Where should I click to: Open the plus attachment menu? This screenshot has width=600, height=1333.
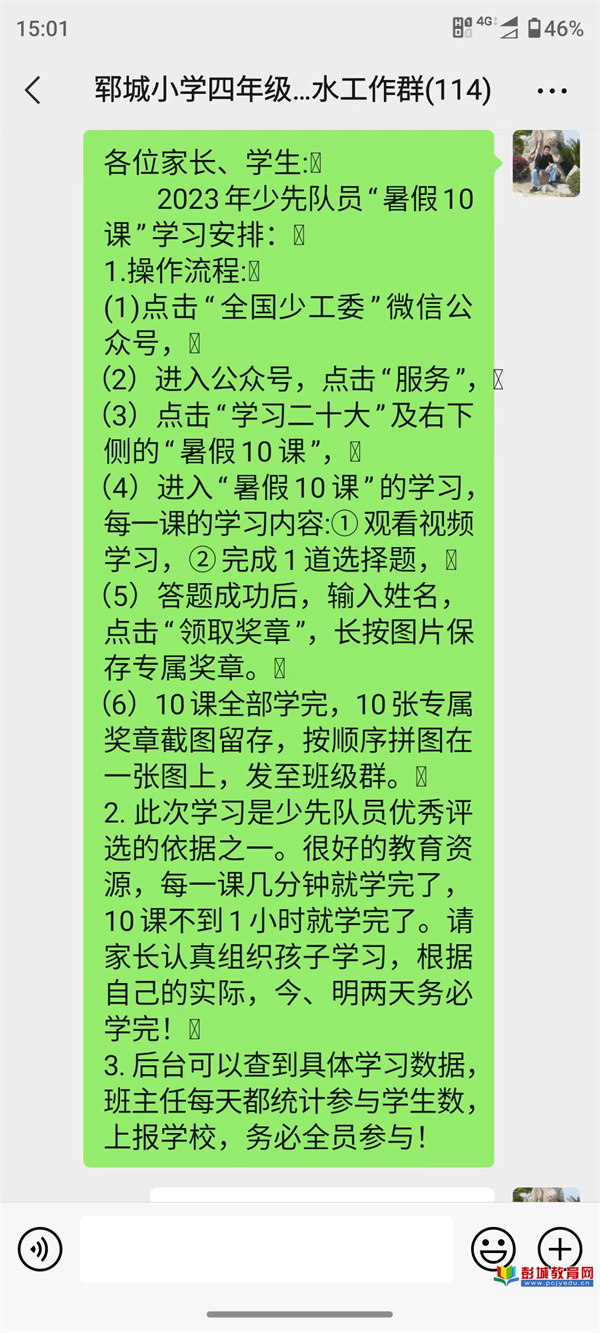click(x=559, y=1247)
